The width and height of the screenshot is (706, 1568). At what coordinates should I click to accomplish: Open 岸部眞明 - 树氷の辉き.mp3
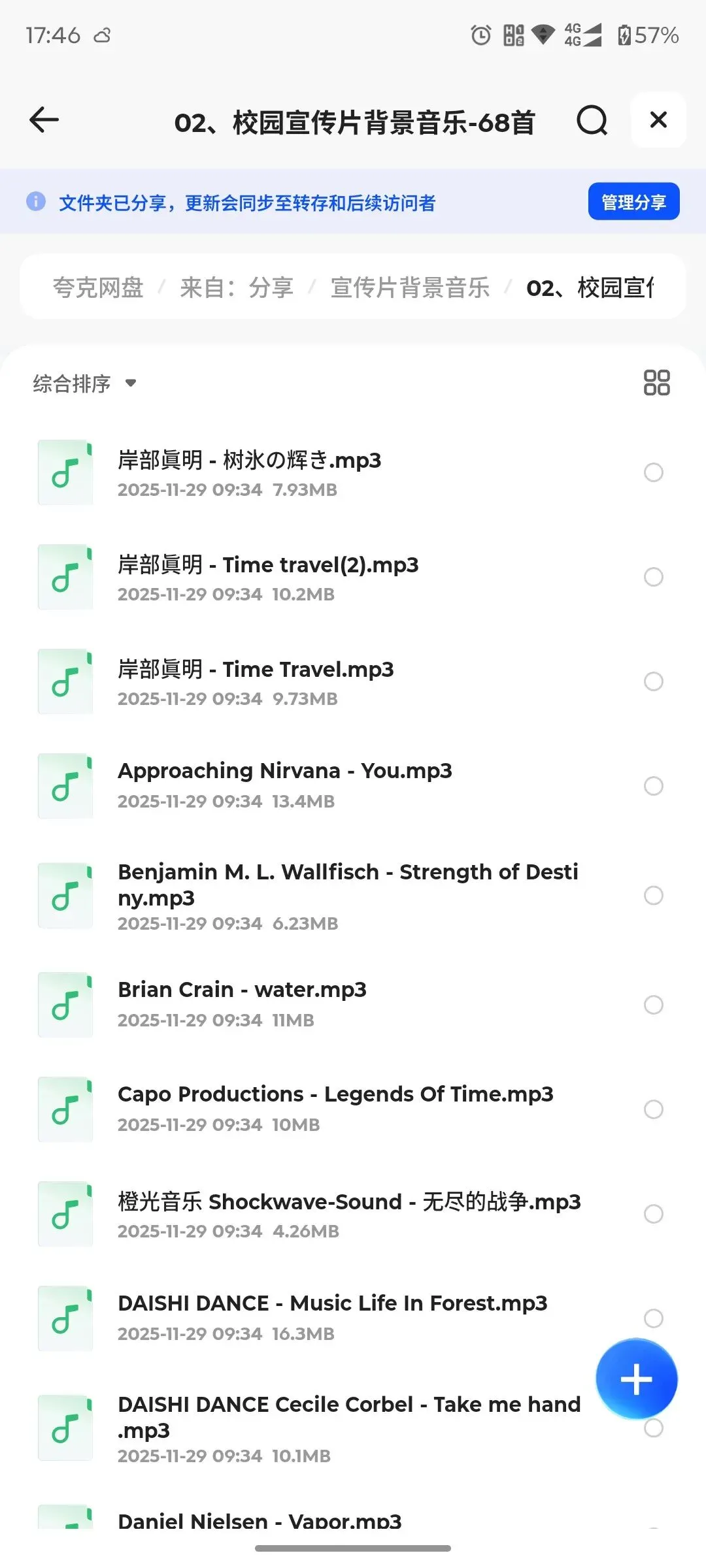248,461
